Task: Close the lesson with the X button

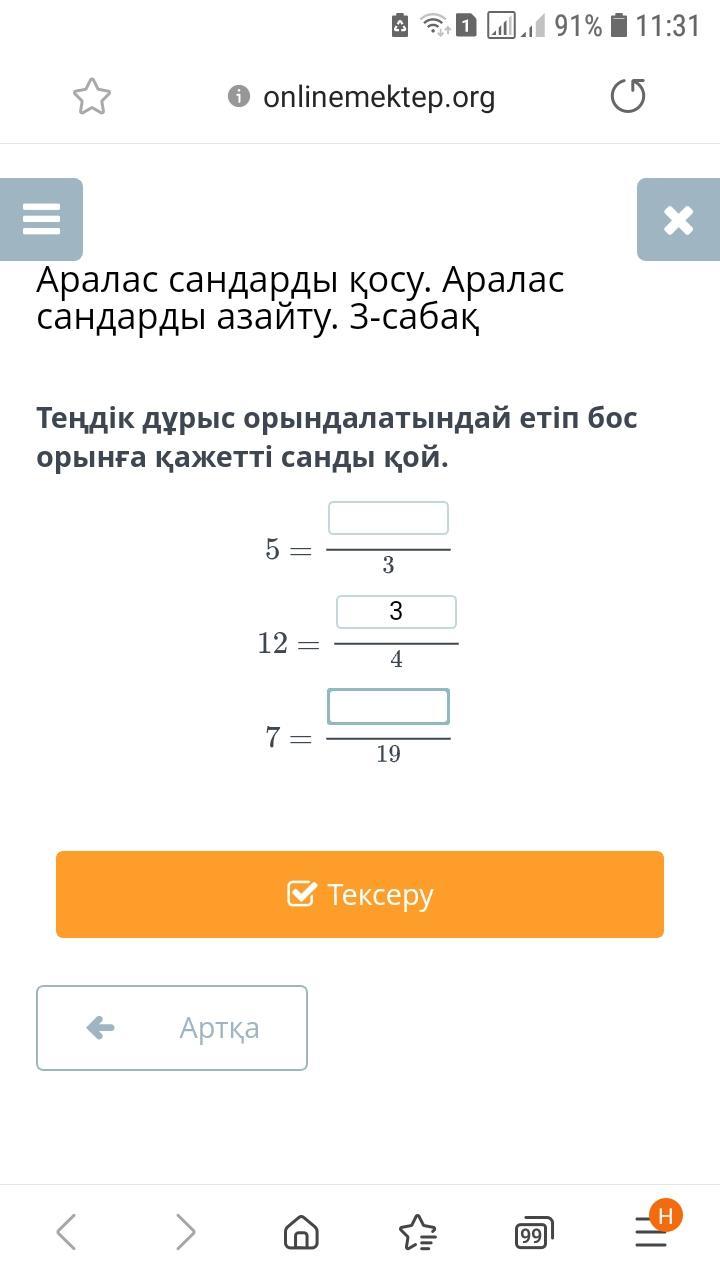Action: 678,220
